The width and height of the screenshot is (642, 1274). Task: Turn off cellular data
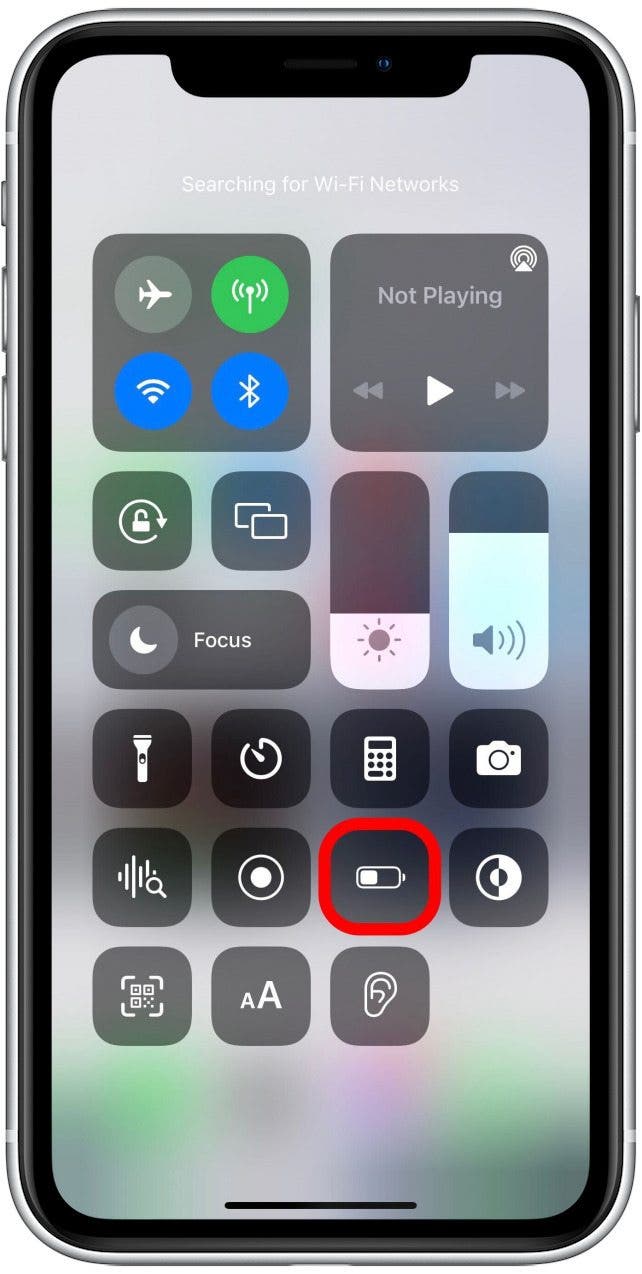click(x=250, y=295)
